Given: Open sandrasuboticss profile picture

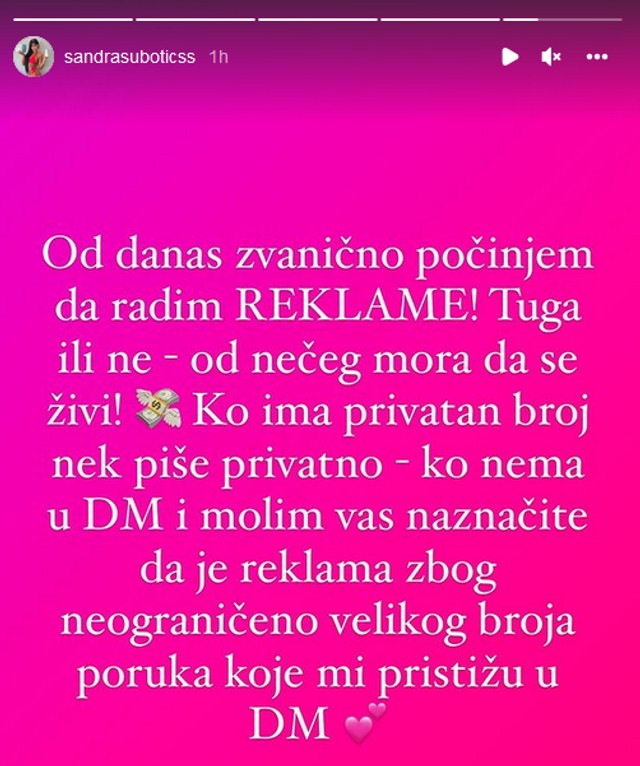Looking at the screenshot, I should tap(33, 57).
